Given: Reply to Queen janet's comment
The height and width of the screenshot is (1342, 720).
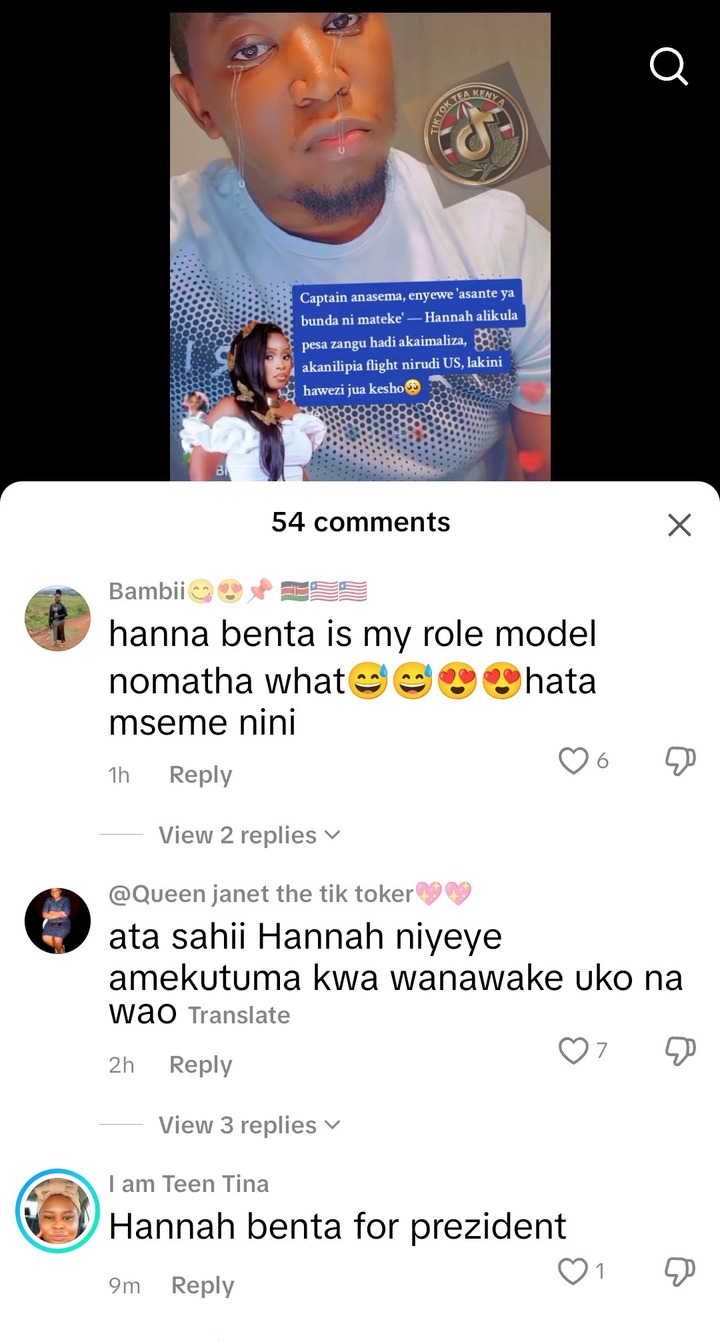Looking at the screenshot, I should 200,1065.
